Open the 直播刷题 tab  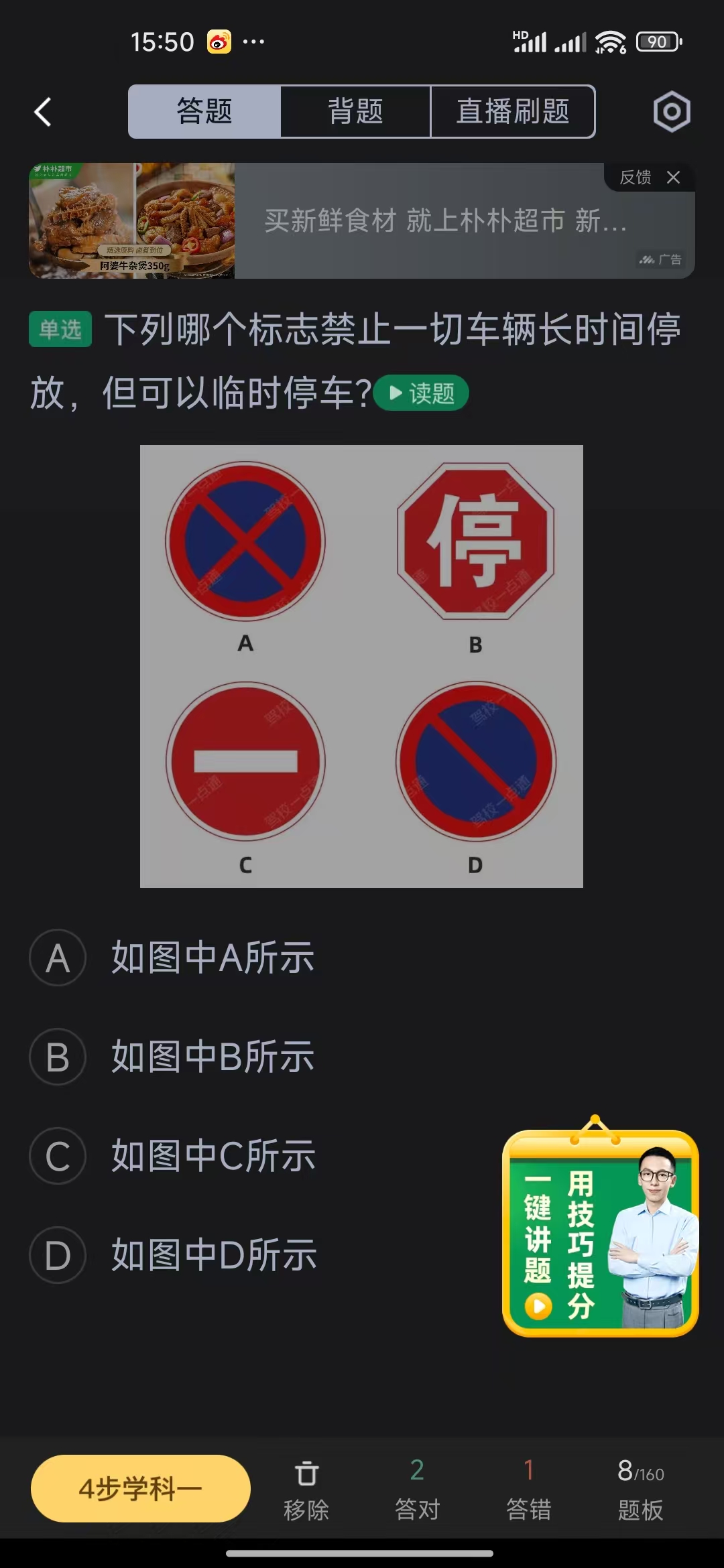tap(513, 111)
